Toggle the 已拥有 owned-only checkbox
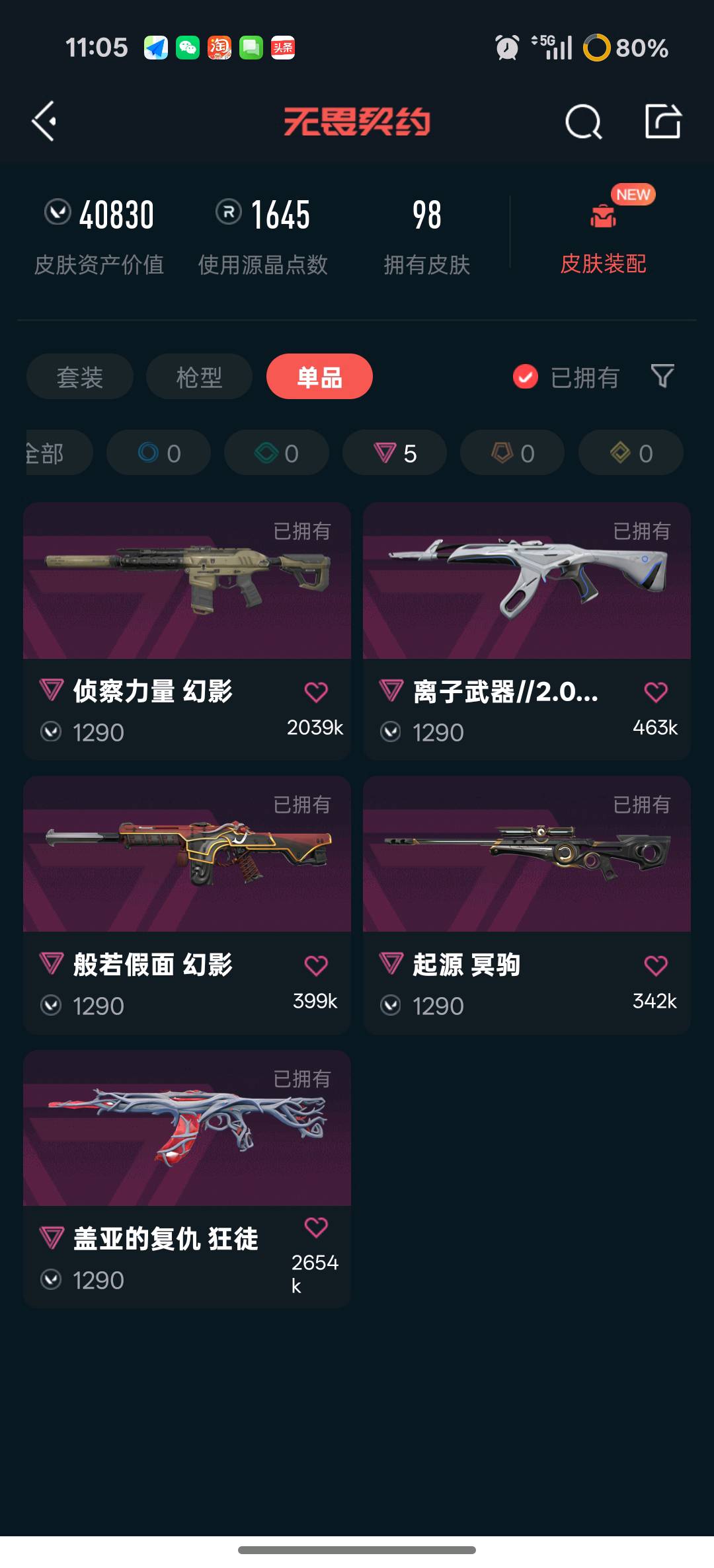This screenshot has width=714, height=1568. (526, 377)
